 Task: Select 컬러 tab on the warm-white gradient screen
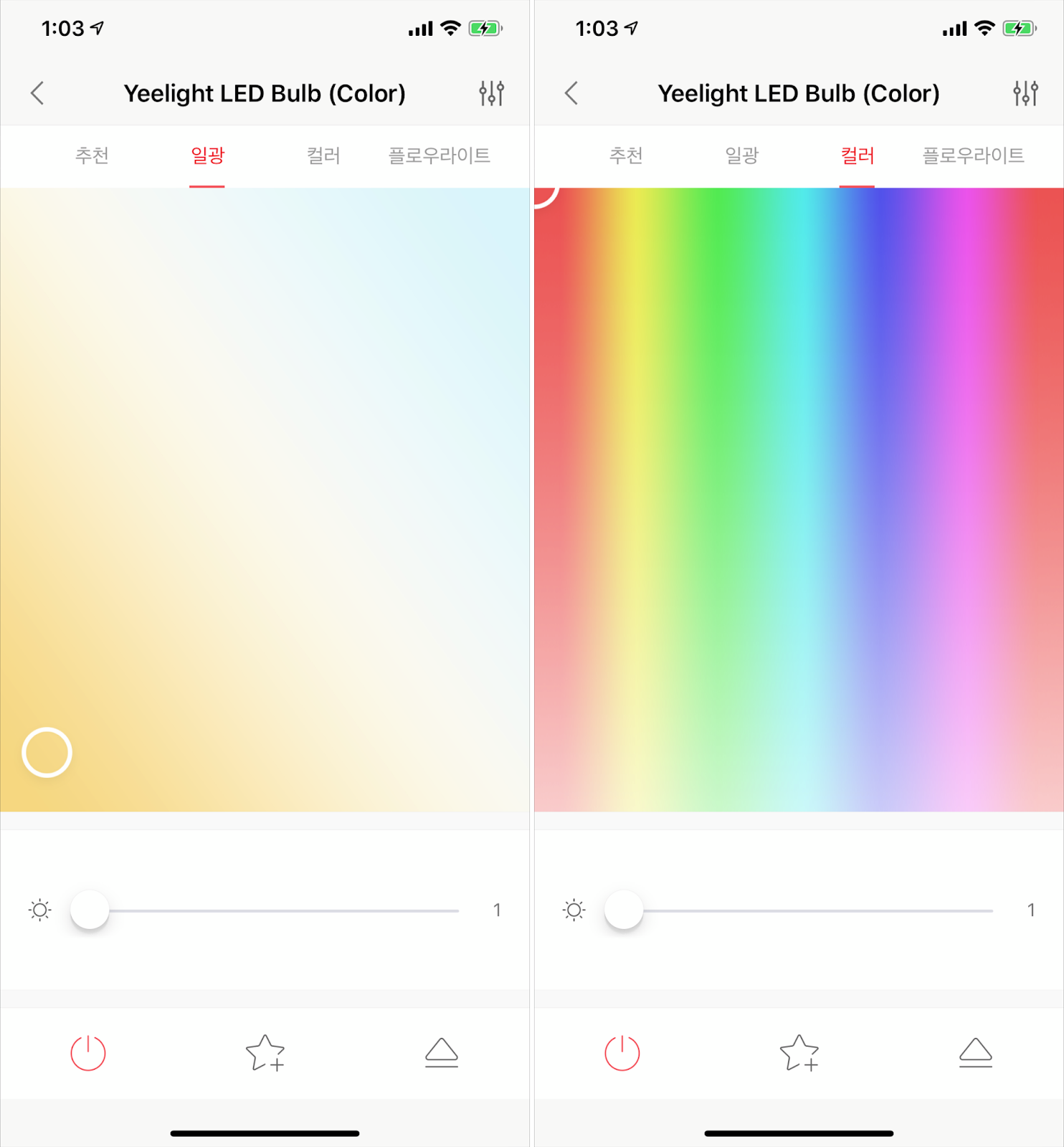(x=323, y=156)
